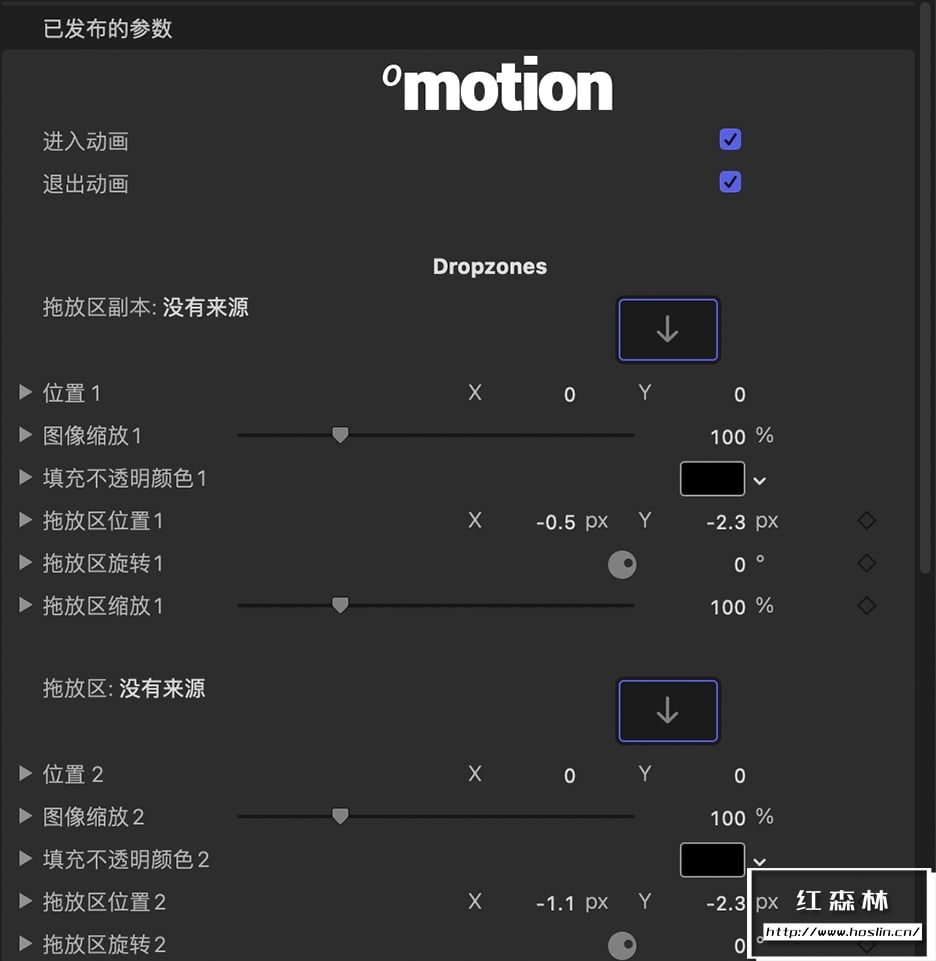Image resolution: width=936 pixels, height=961 pixels.
Task: Click the 图像缩放 1 slider handle
Action: click(x=340, y=435)
